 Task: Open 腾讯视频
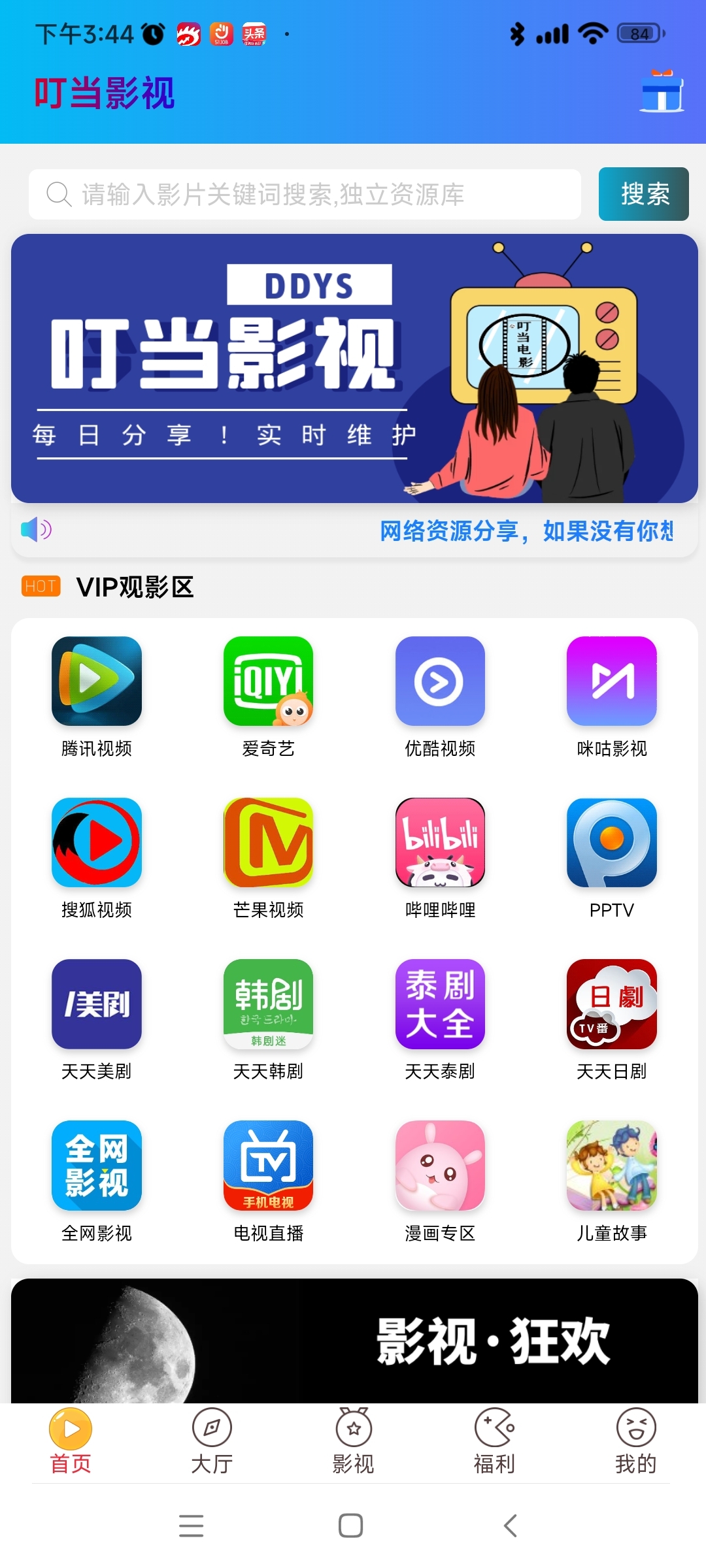(x=97, y=681)
